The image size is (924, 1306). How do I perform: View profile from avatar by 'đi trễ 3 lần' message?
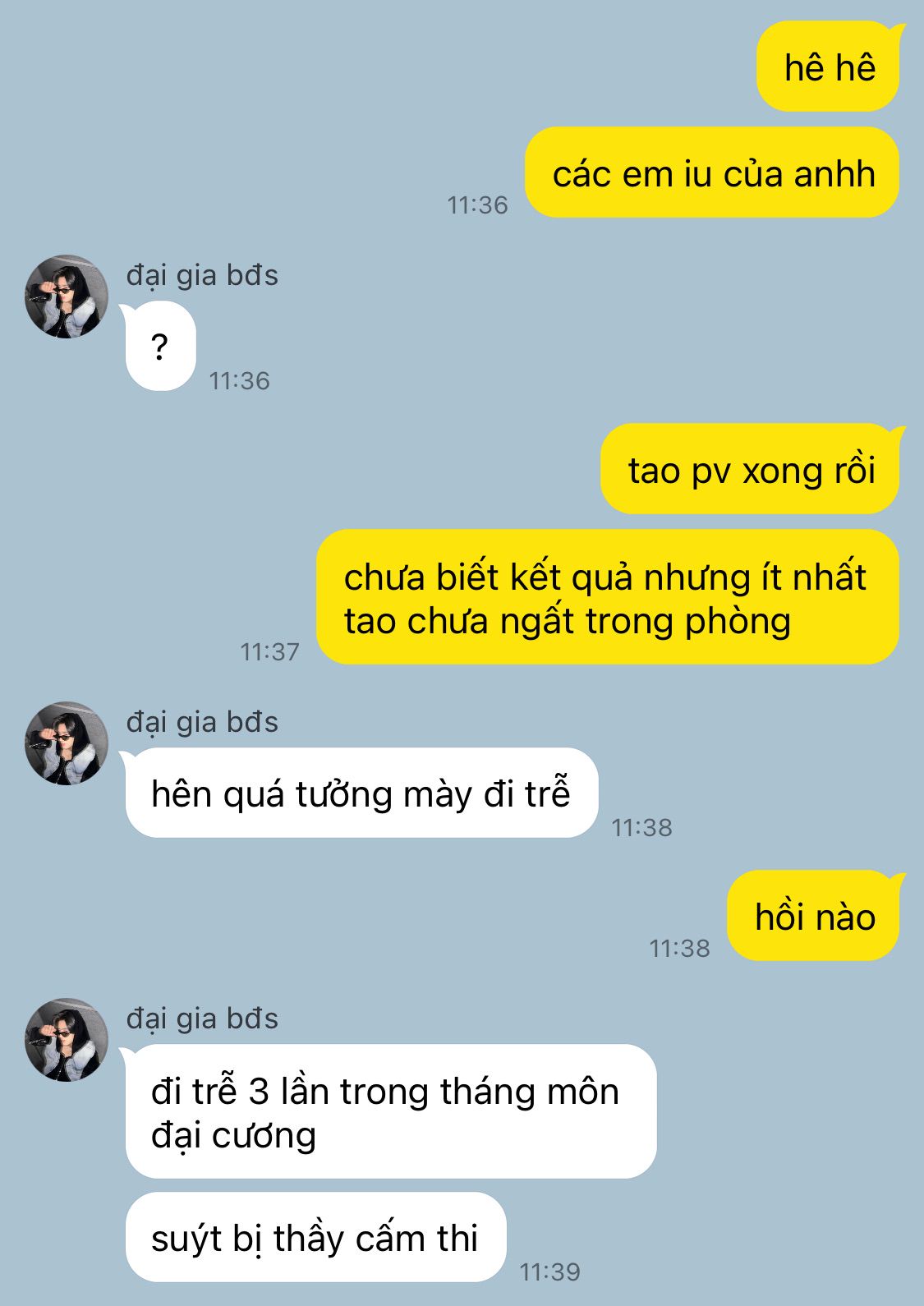(x=67, y=1040)
